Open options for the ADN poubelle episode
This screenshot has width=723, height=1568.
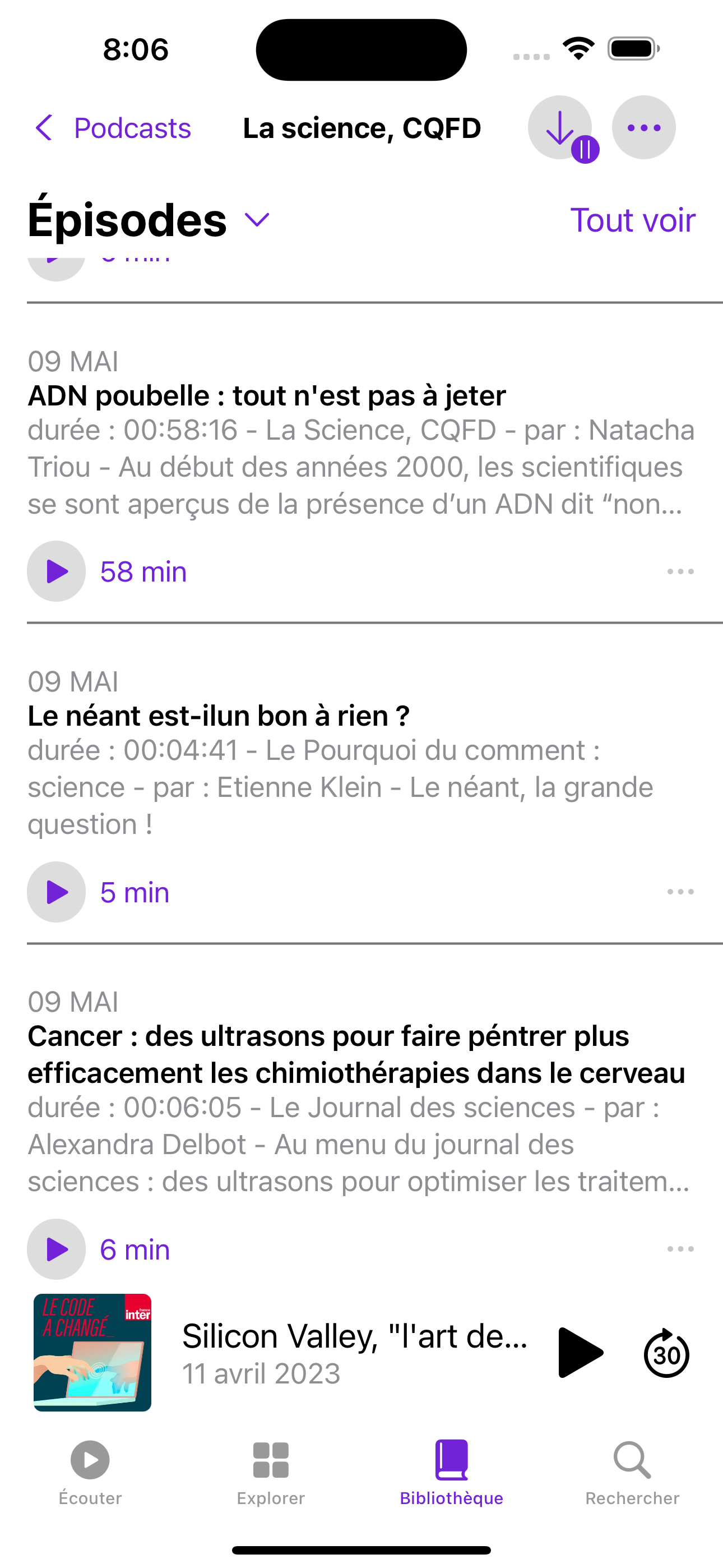[680, 571]
